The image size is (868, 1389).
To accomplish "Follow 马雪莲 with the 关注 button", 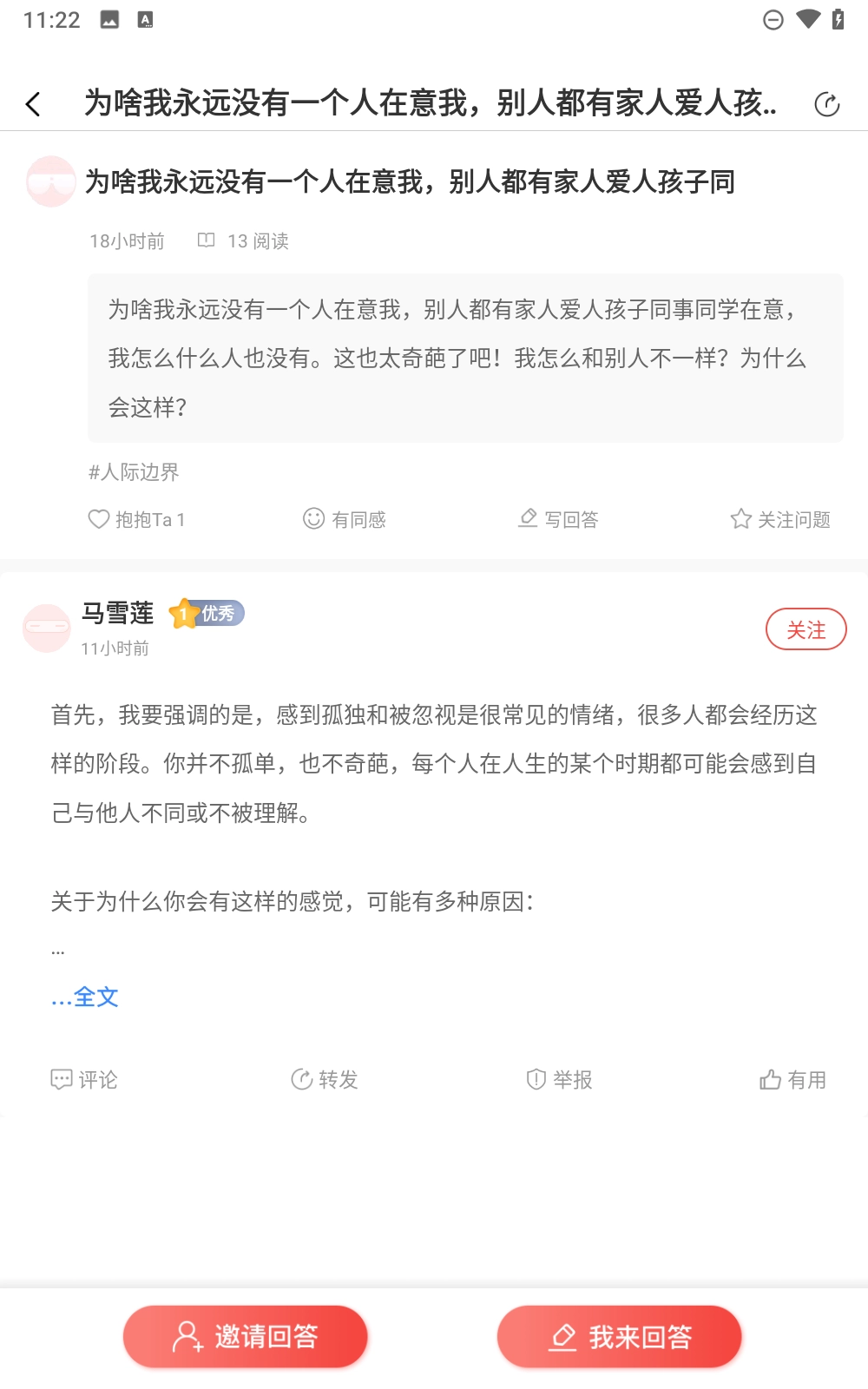I will (x=806, y=629).
